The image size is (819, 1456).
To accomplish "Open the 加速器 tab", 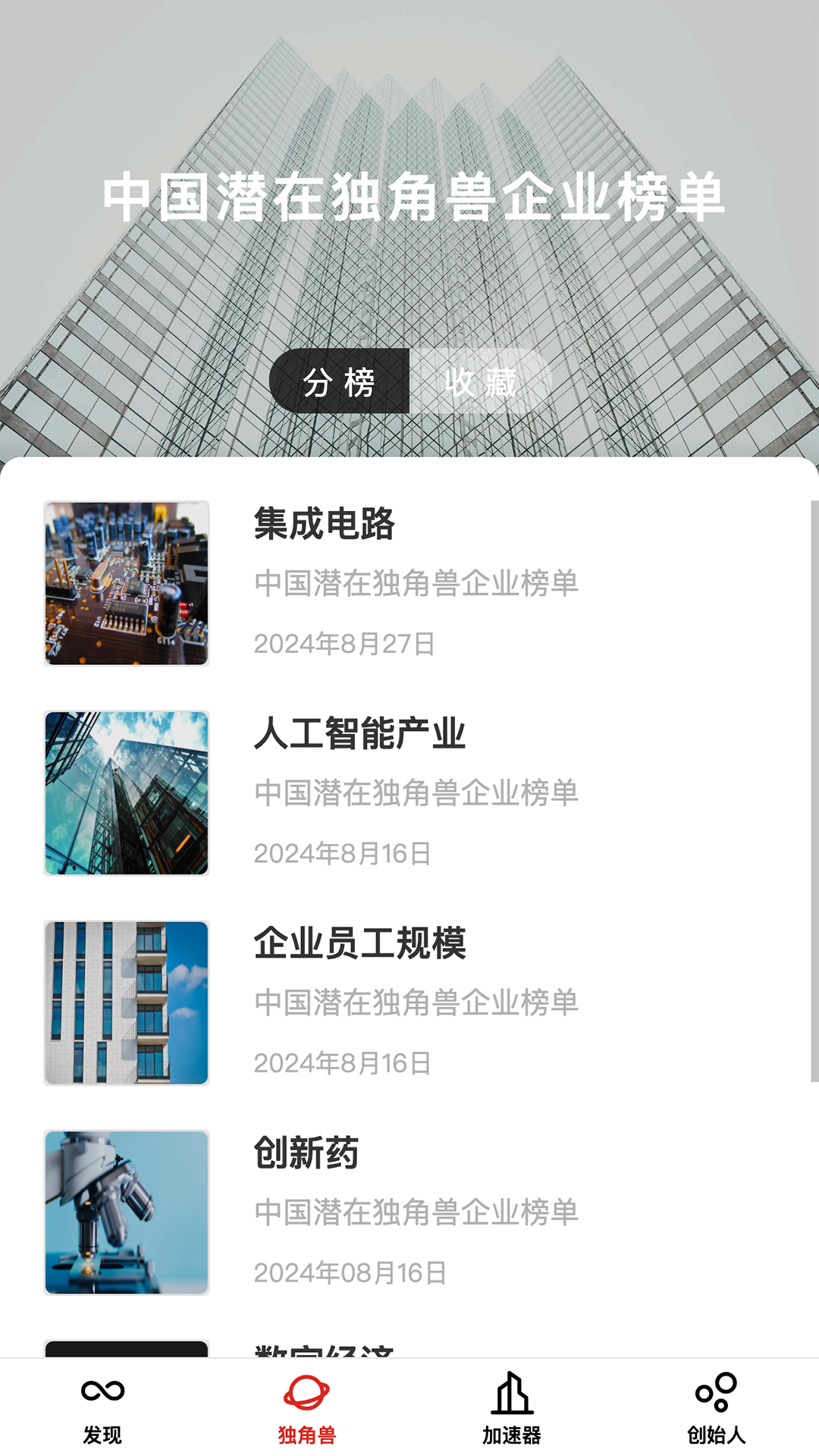I will pos(512,1407).
